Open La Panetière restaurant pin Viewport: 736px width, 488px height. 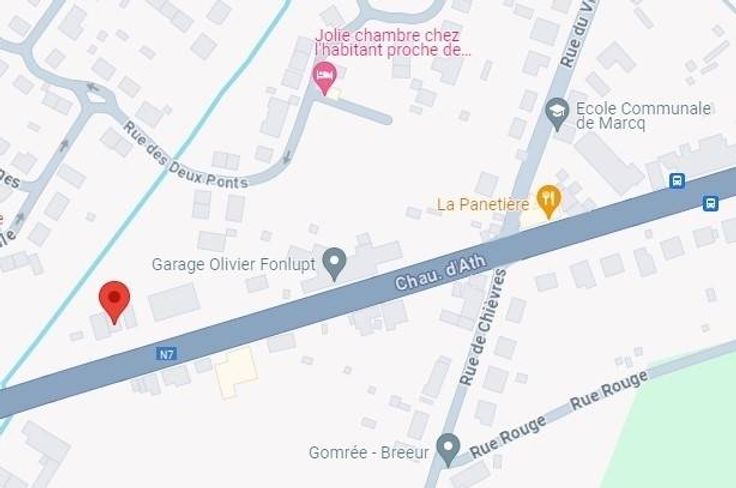pyautogui.click(x=547, y=201)
